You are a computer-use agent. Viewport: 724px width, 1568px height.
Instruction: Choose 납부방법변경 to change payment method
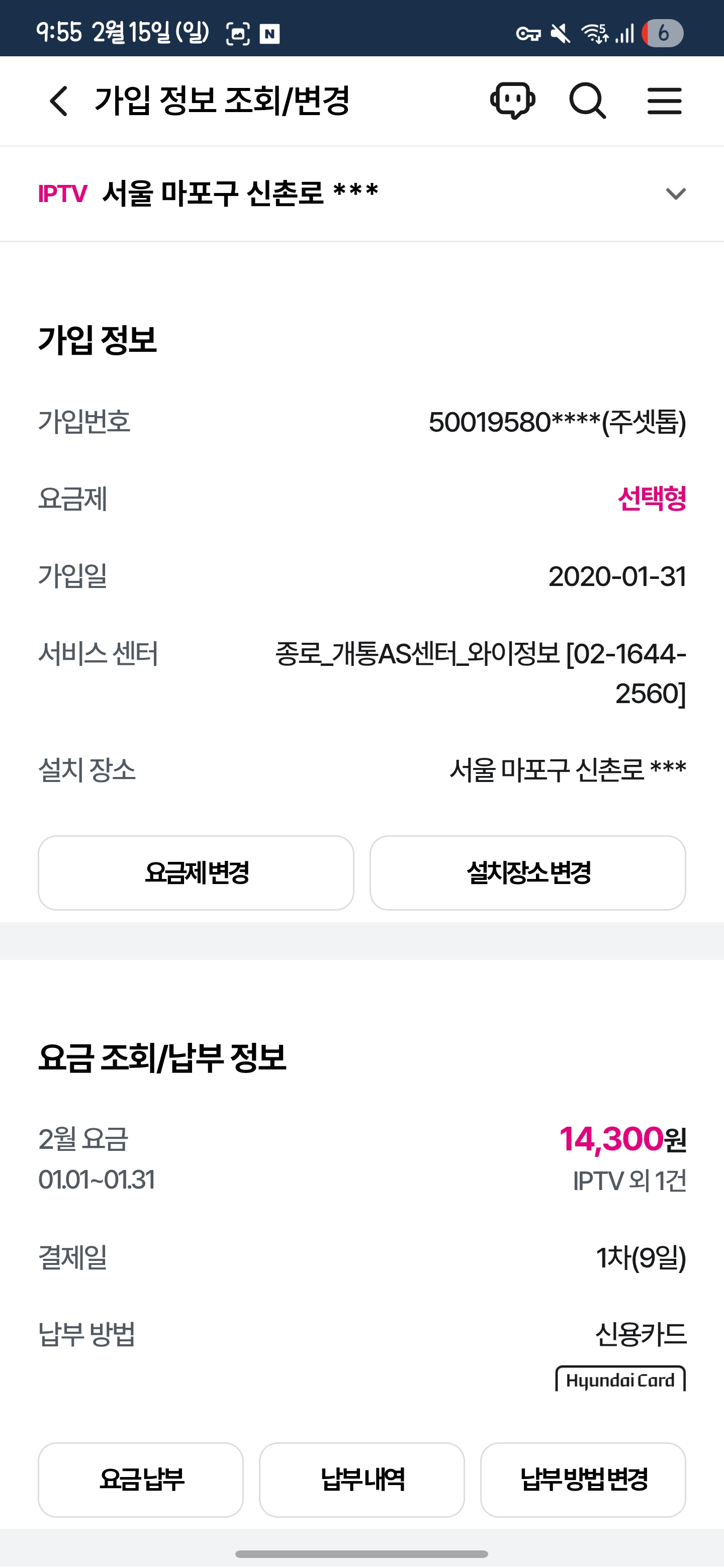pos(583,1480)
